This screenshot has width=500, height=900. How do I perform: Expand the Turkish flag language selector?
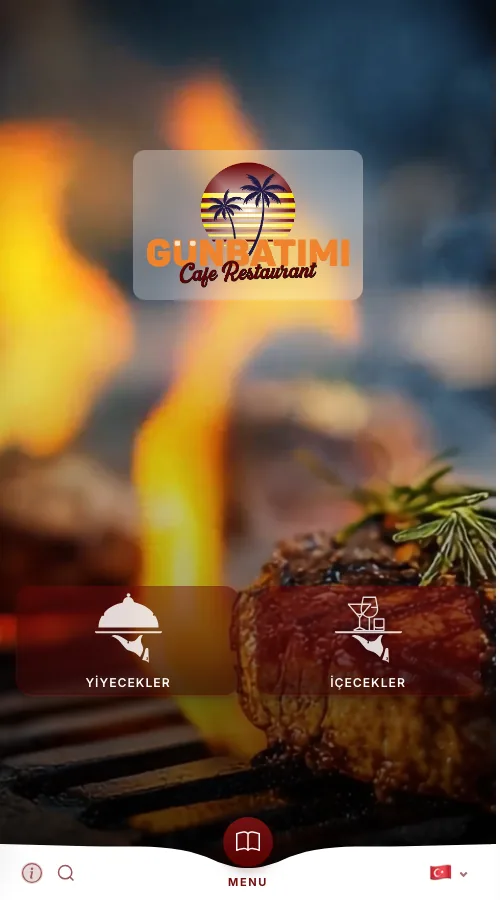click(x=448, y=873)
